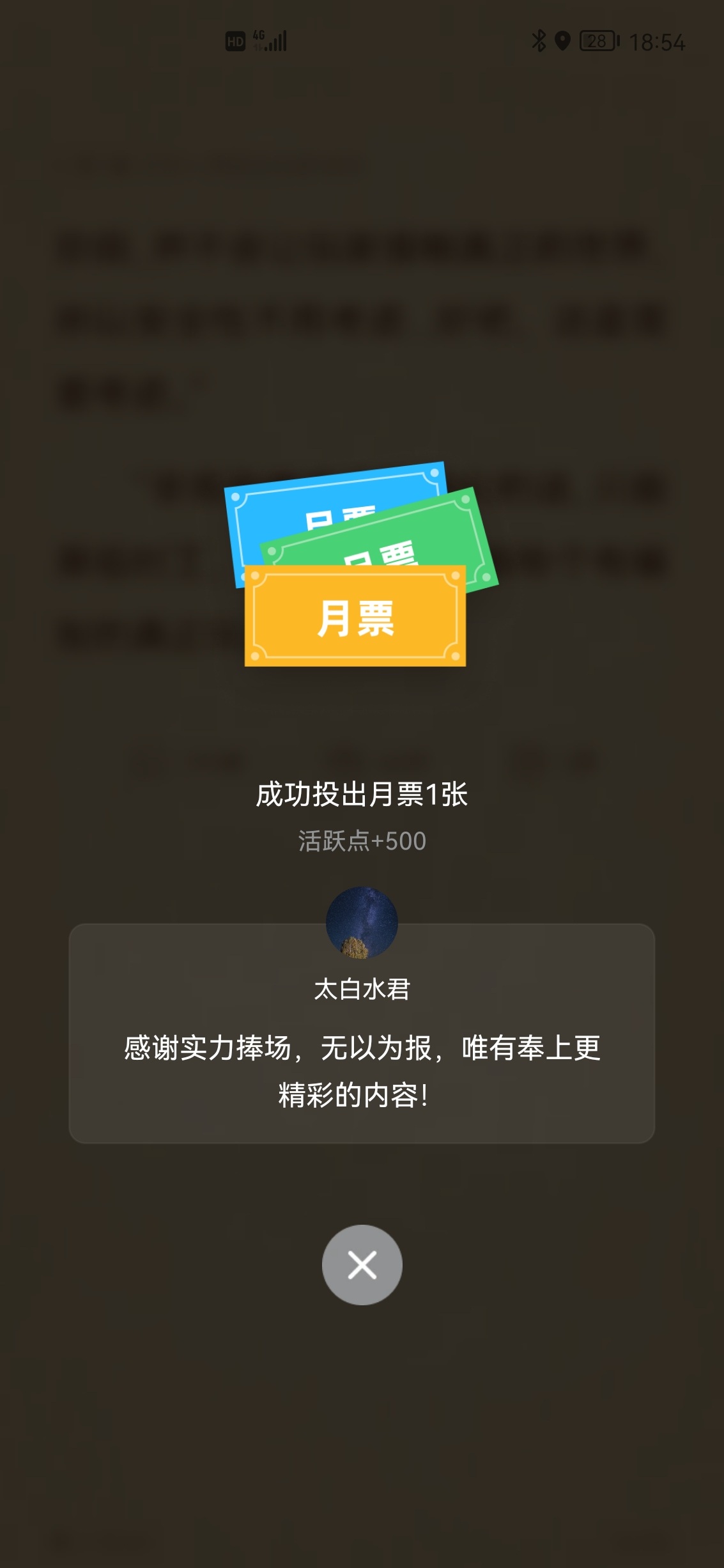Dismiss the monthly ticket success popup
Screen dimensions: 724x1568
[362, 1264]
